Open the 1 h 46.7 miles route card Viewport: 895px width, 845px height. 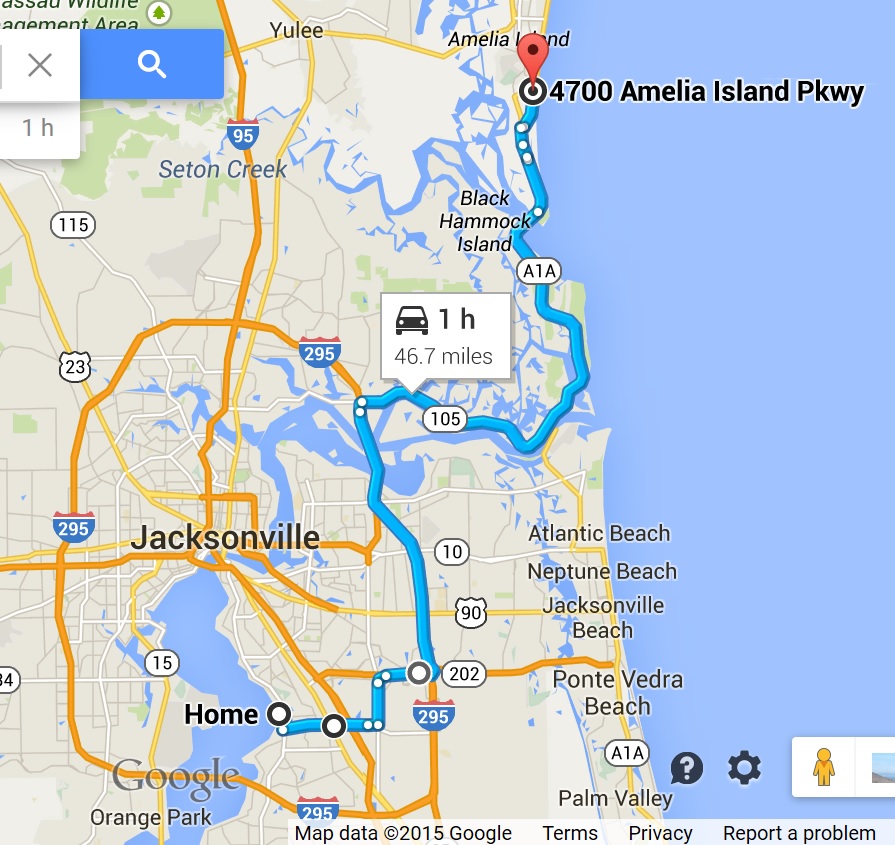click(x=444, y=336)
